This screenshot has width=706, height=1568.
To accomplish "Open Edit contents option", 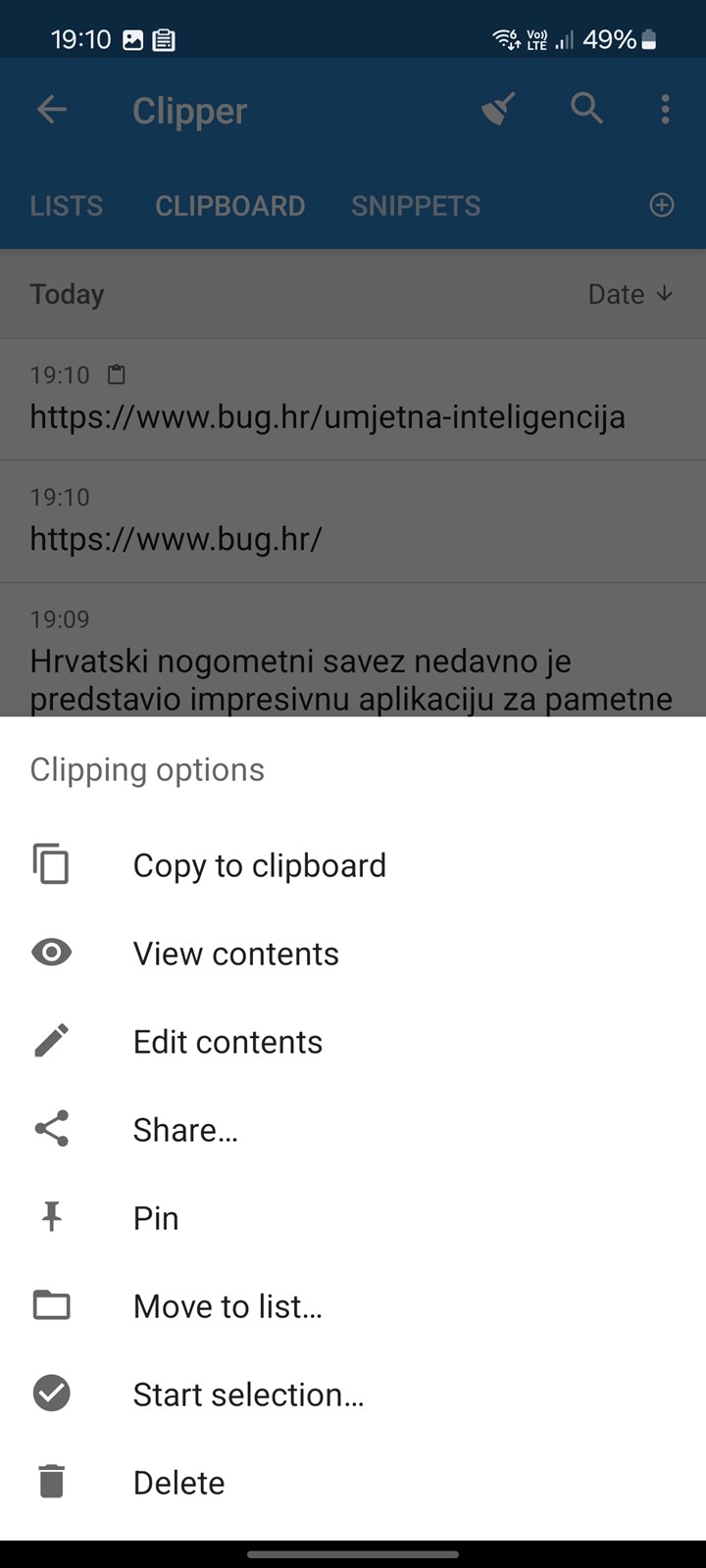I will pyautogui.click(x=353, y=1042).
